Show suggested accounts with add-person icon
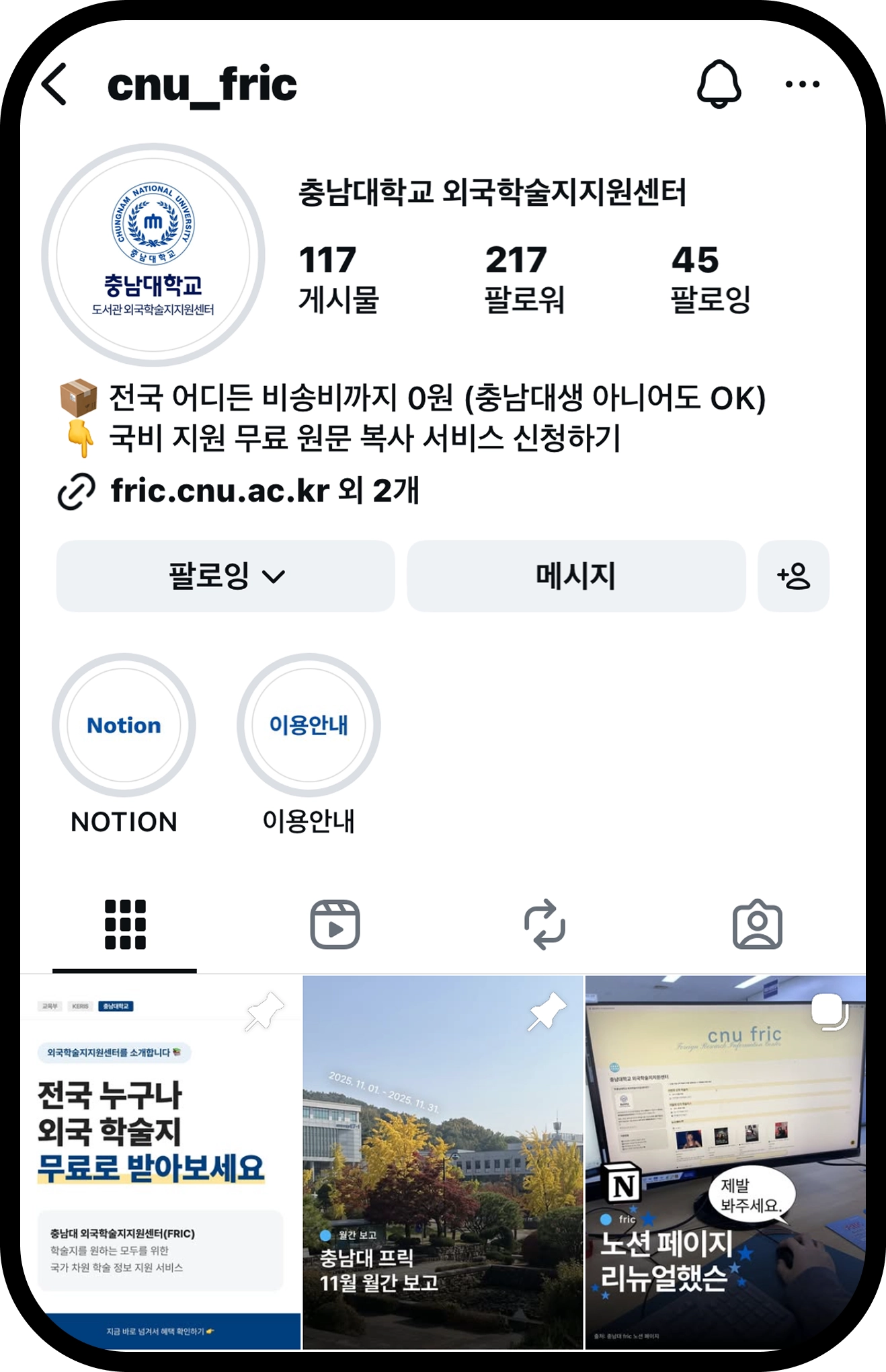886x1372 pixels. point(793,576)
